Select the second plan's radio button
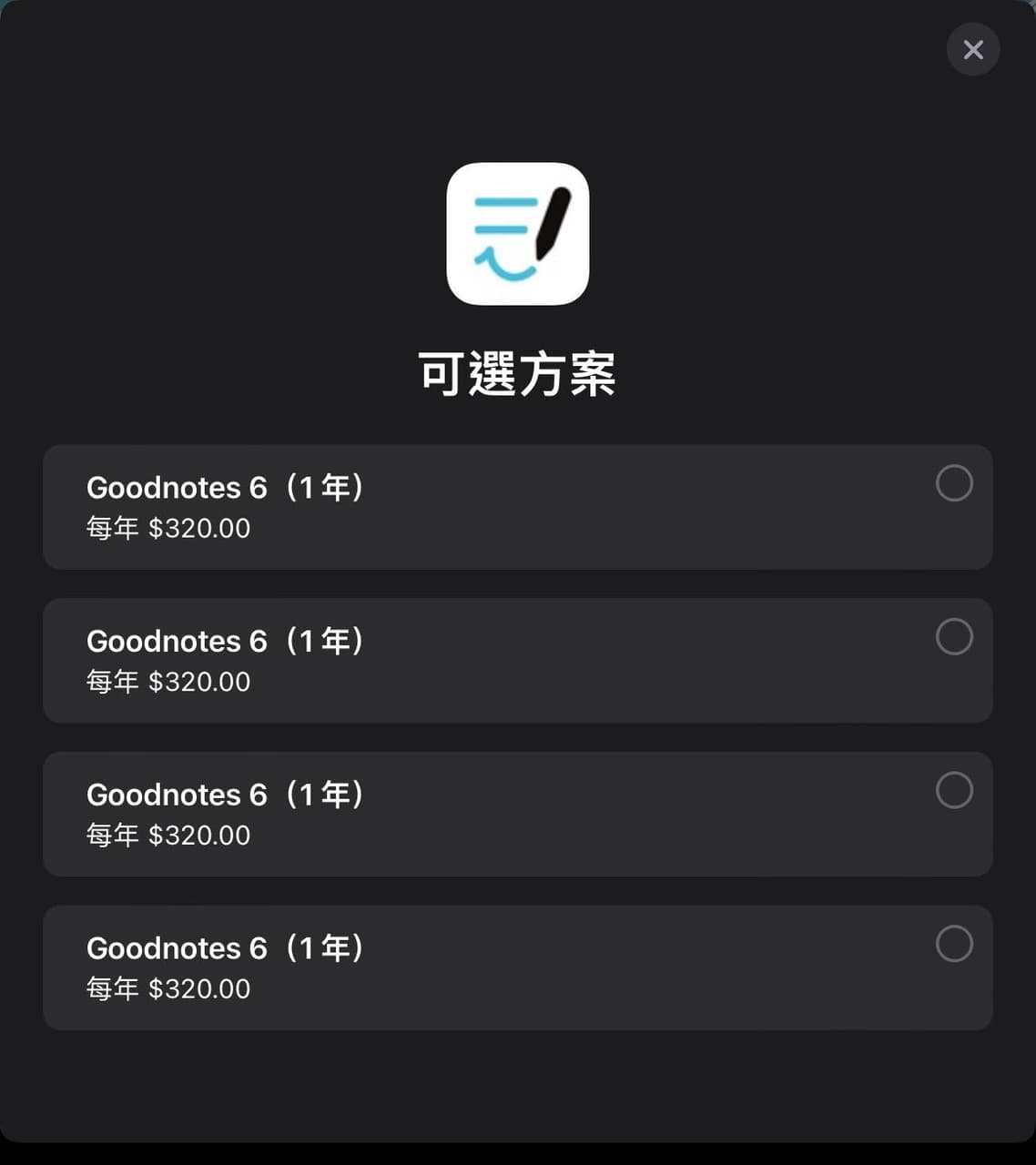Image resolution: width=1036 pixels, height=1165 pixels. (953, 637)
